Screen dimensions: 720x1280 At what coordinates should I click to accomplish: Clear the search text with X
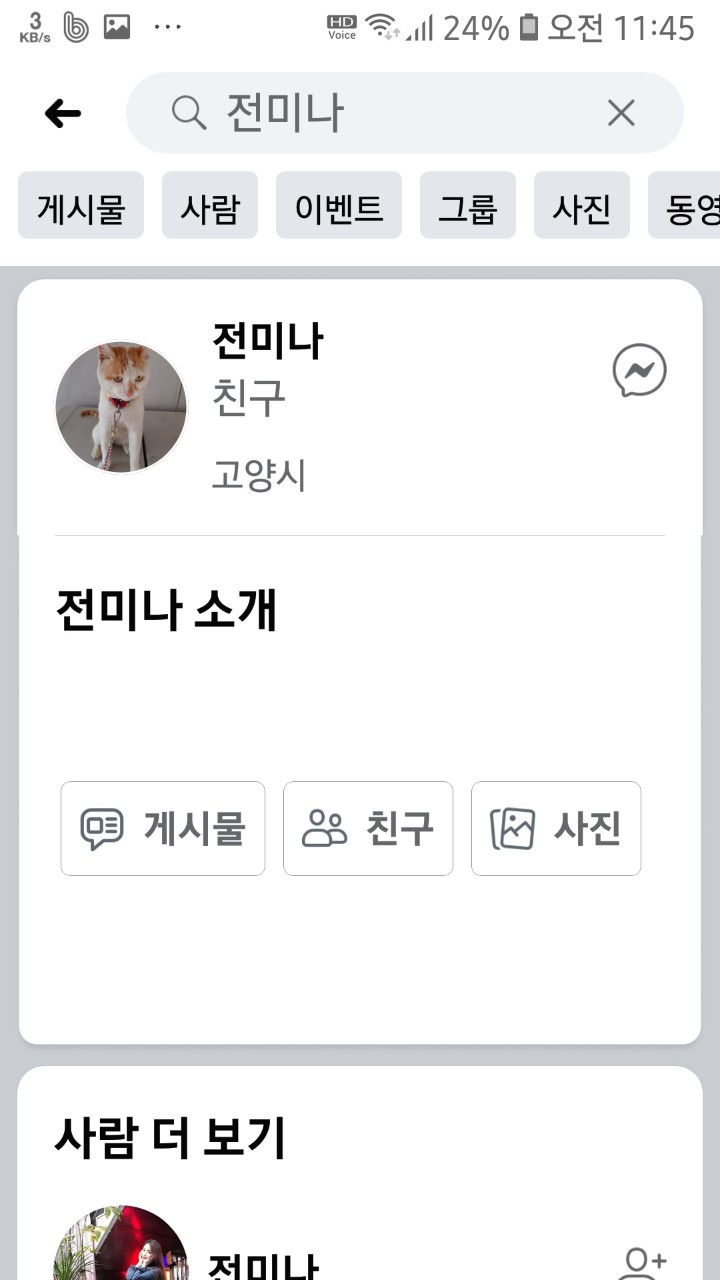pyautogui.click(x=621, y=113)
